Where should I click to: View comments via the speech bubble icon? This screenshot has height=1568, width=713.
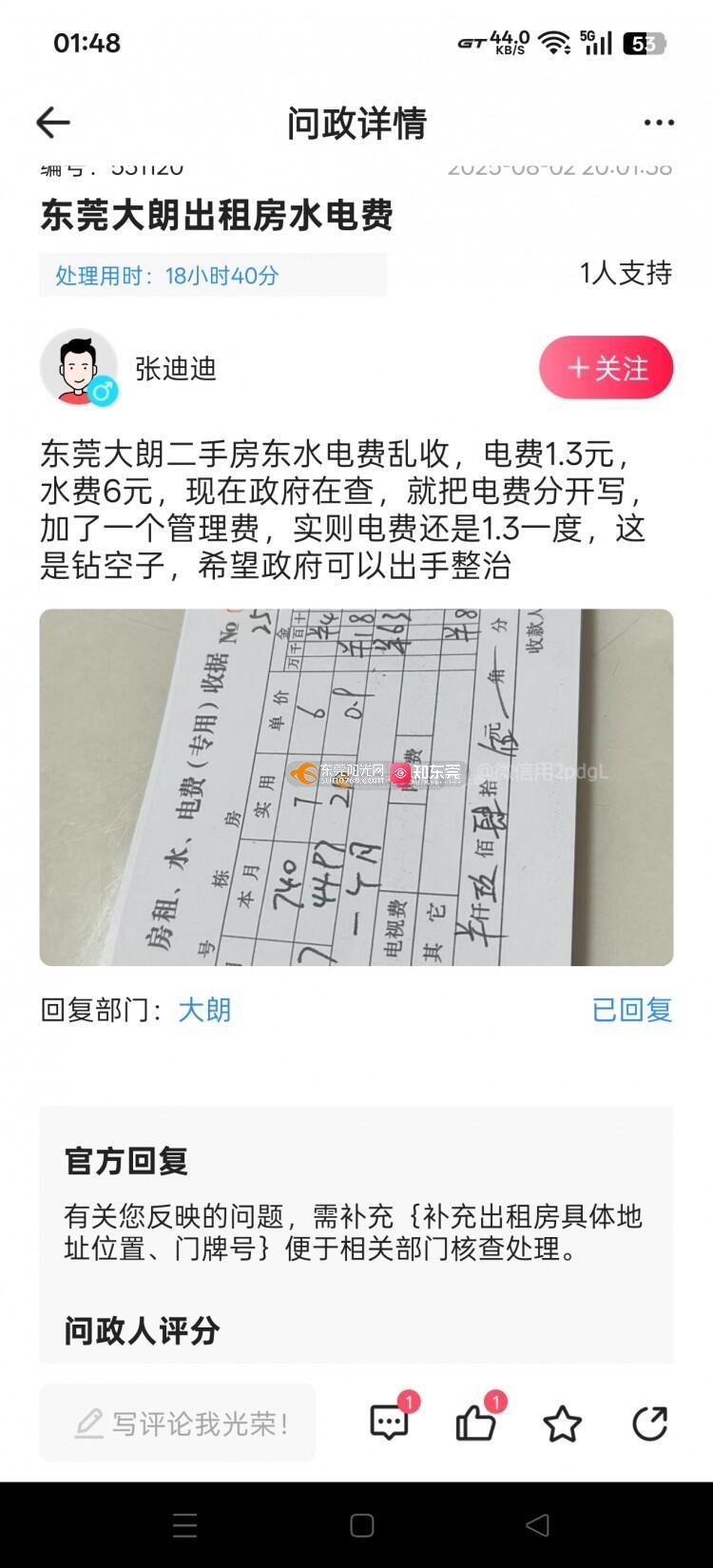(389, 1423)
